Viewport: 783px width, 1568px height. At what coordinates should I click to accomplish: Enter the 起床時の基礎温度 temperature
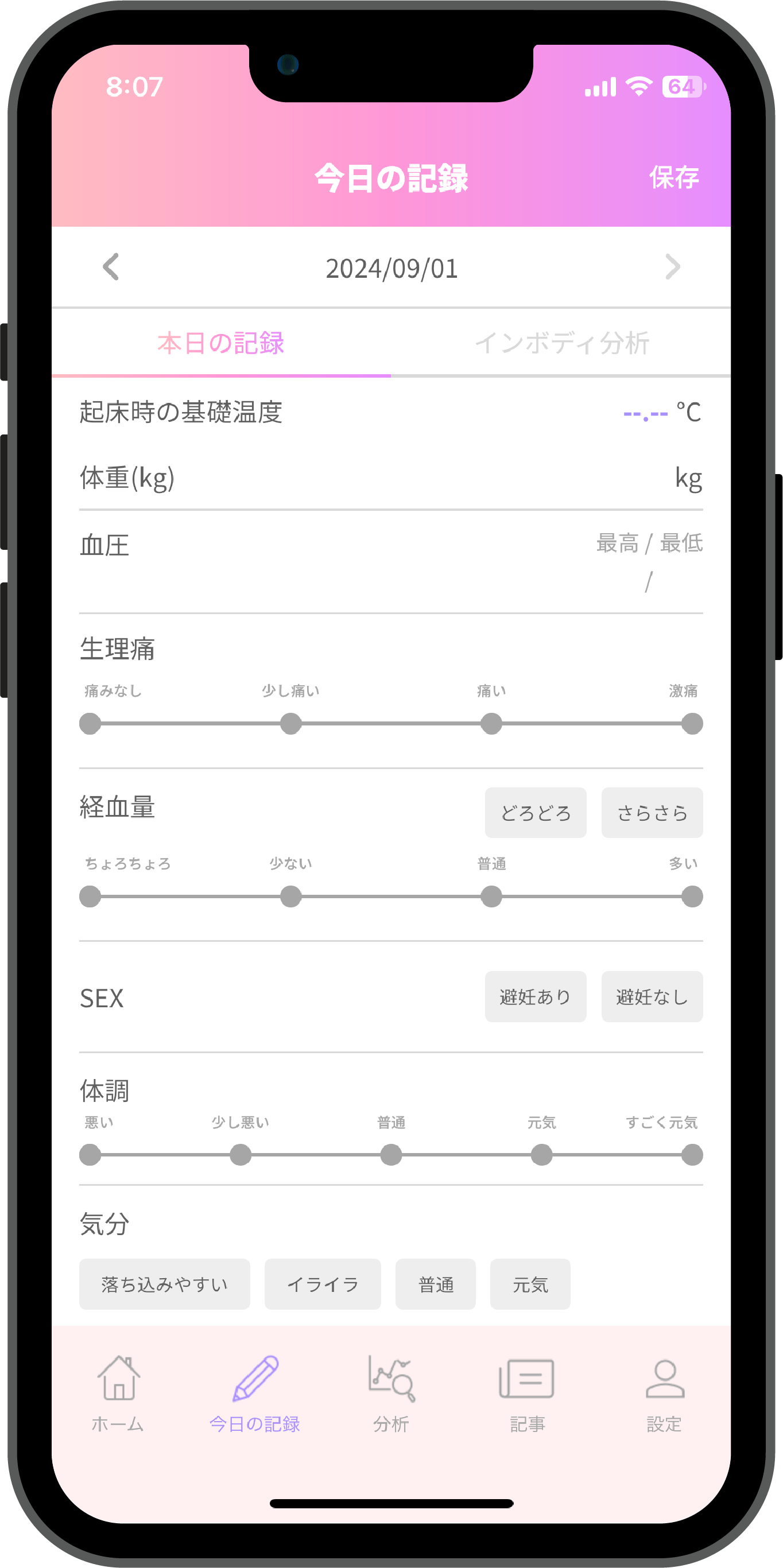[x=645, y=413]
